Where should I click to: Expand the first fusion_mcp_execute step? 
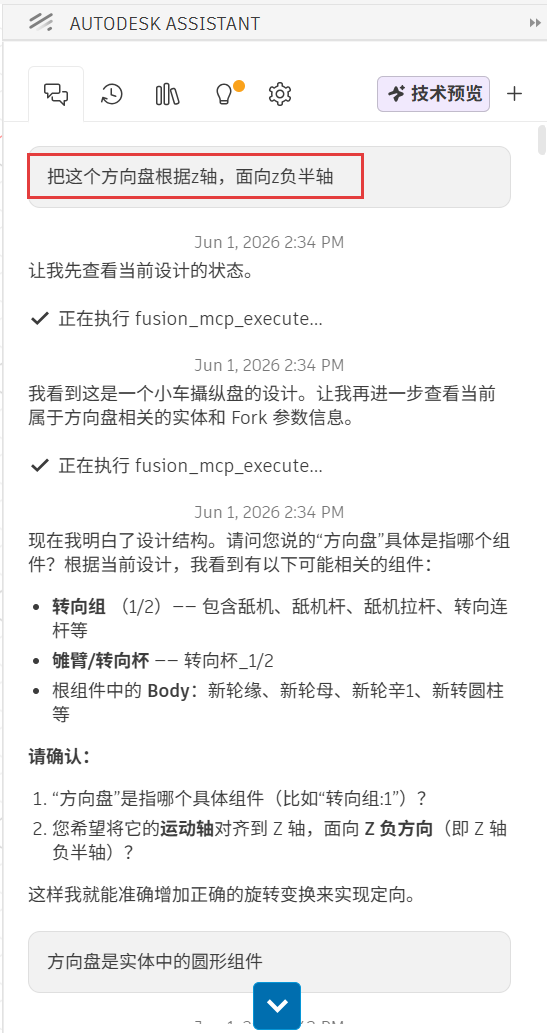(177, 320)
